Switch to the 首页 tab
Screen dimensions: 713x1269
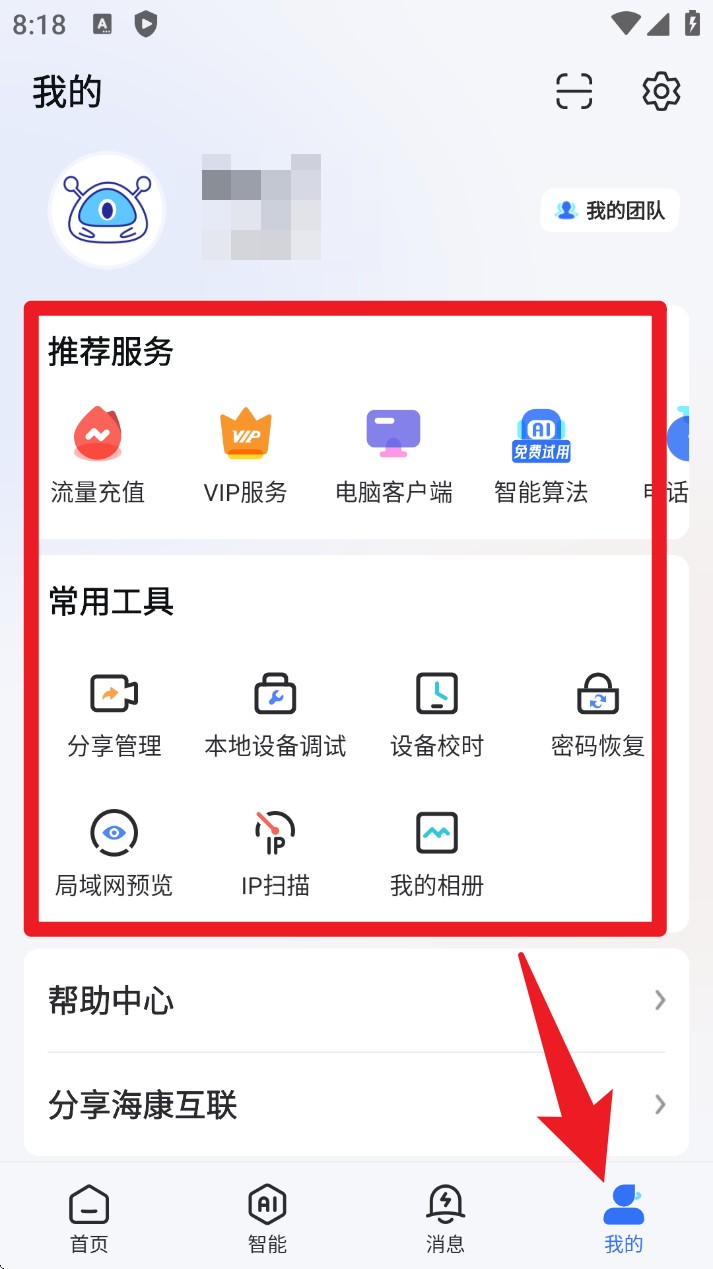[89, 1219]
